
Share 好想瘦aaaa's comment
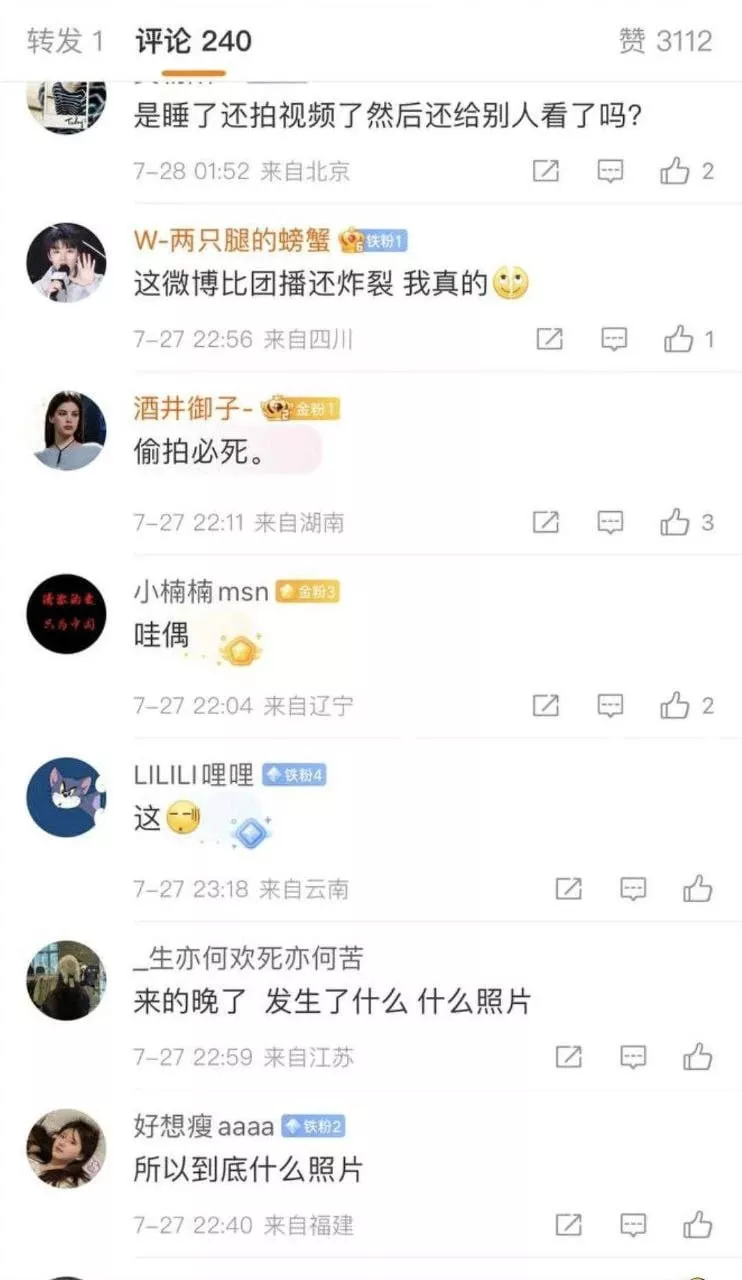pos(569,1224)
